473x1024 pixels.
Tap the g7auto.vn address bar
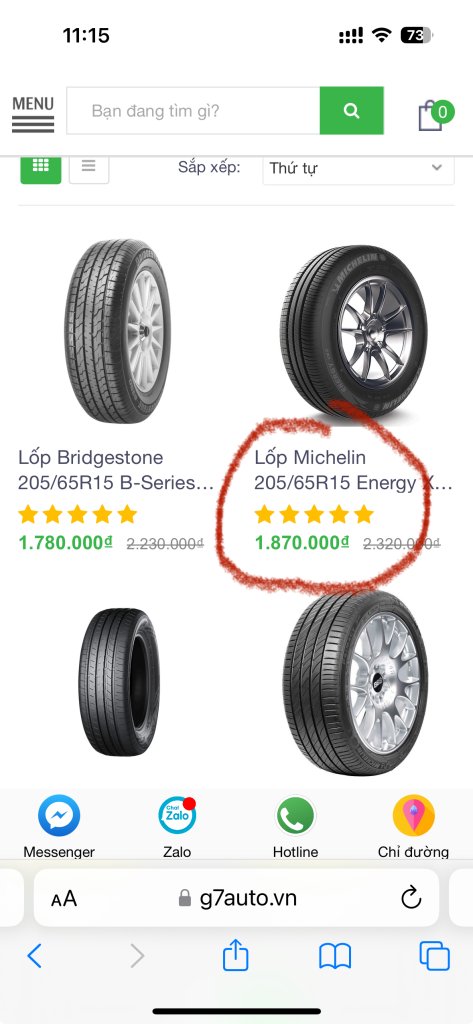[x=236, y=898]
